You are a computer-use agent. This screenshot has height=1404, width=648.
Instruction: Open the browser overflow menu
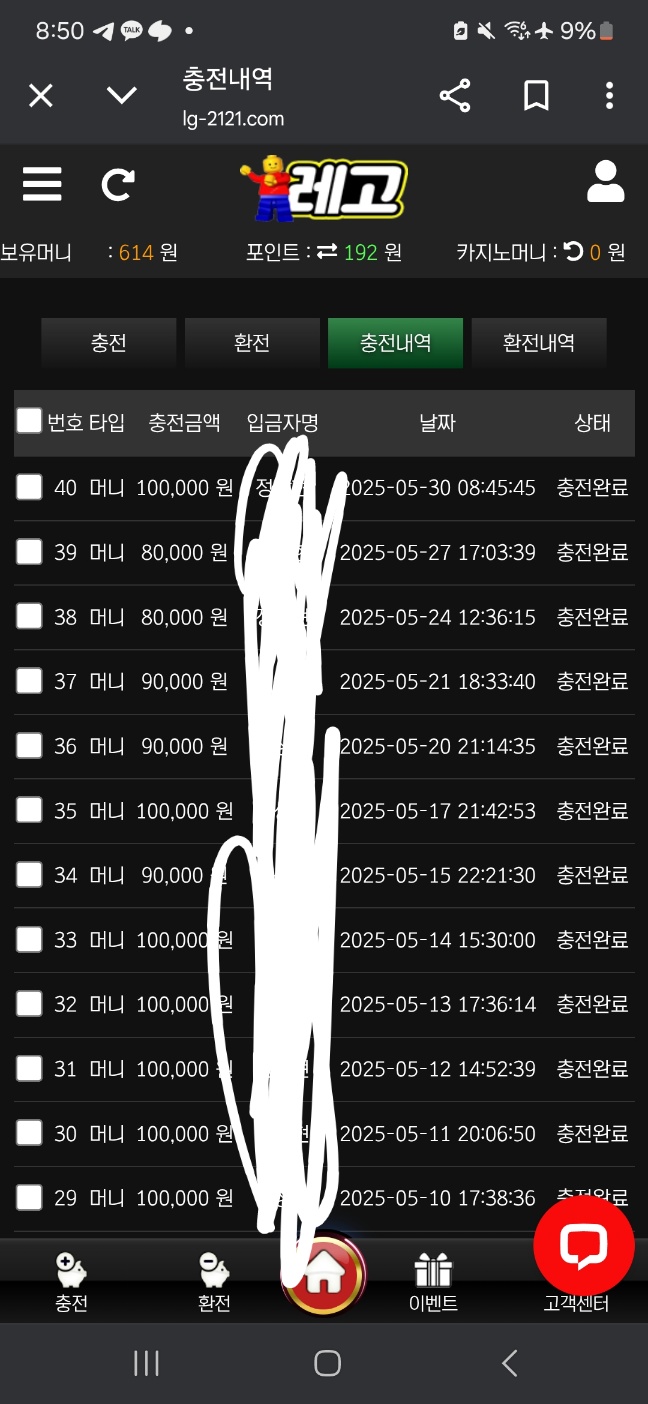click(x=609, y=96)
